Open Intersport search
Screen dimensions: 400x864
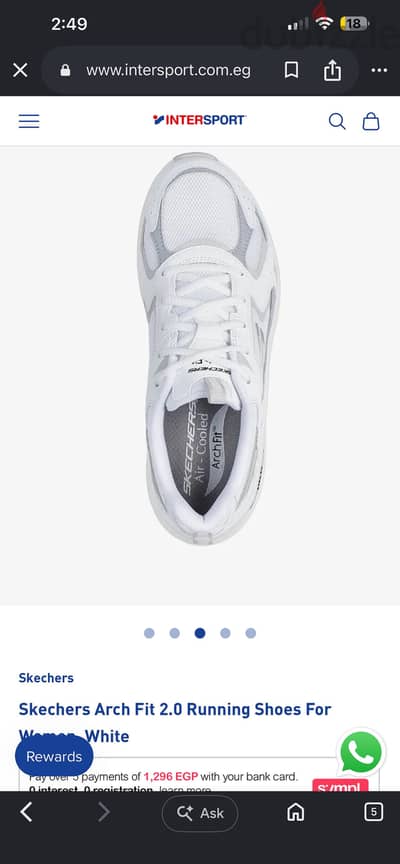click(x=337, y=121)
